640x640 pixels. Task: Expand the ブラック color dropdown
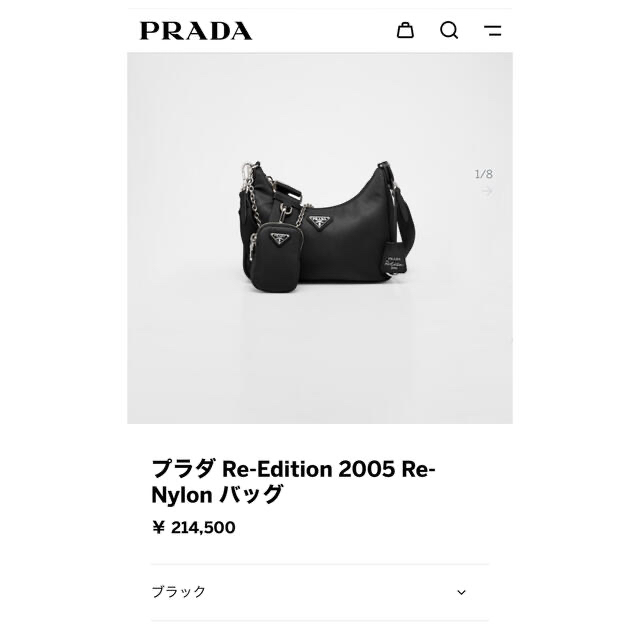tap(461, 592)
